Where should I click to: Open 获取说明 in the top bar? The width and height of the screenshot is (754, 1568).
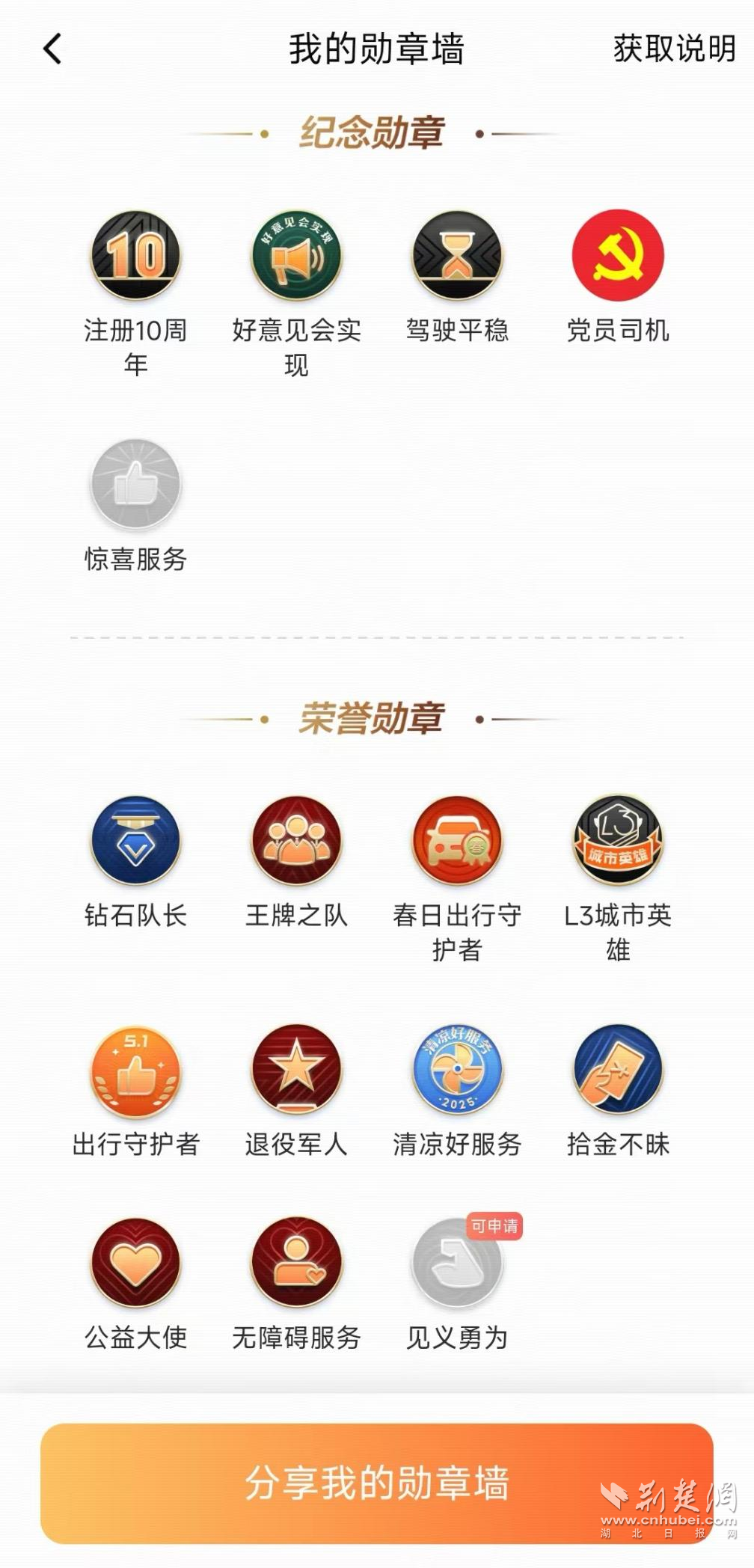[674, 49]
